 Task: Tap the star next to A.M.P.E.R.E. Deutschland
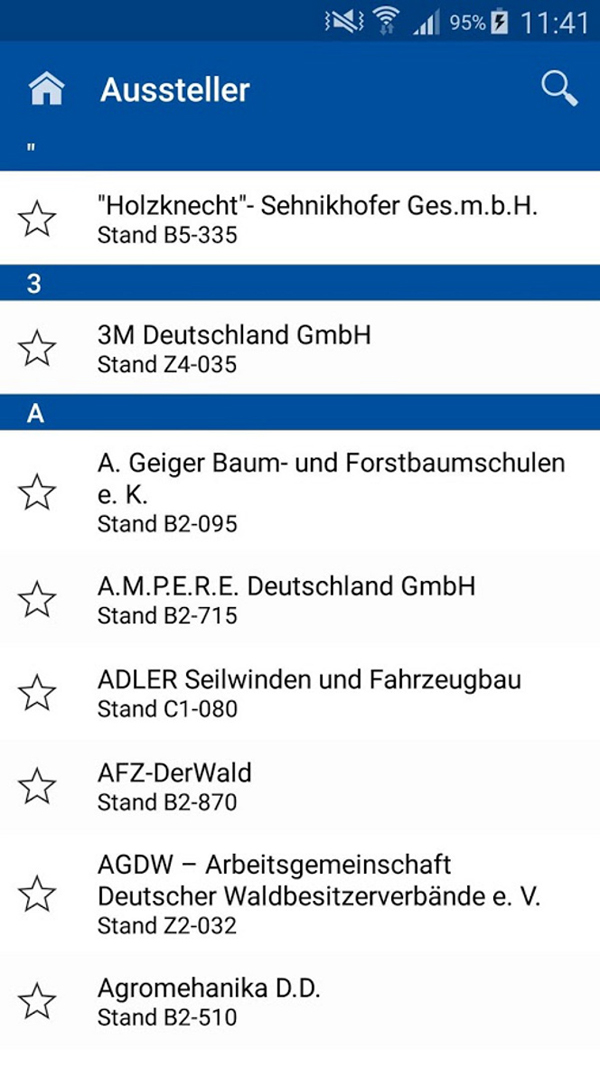tap(37, 599)
